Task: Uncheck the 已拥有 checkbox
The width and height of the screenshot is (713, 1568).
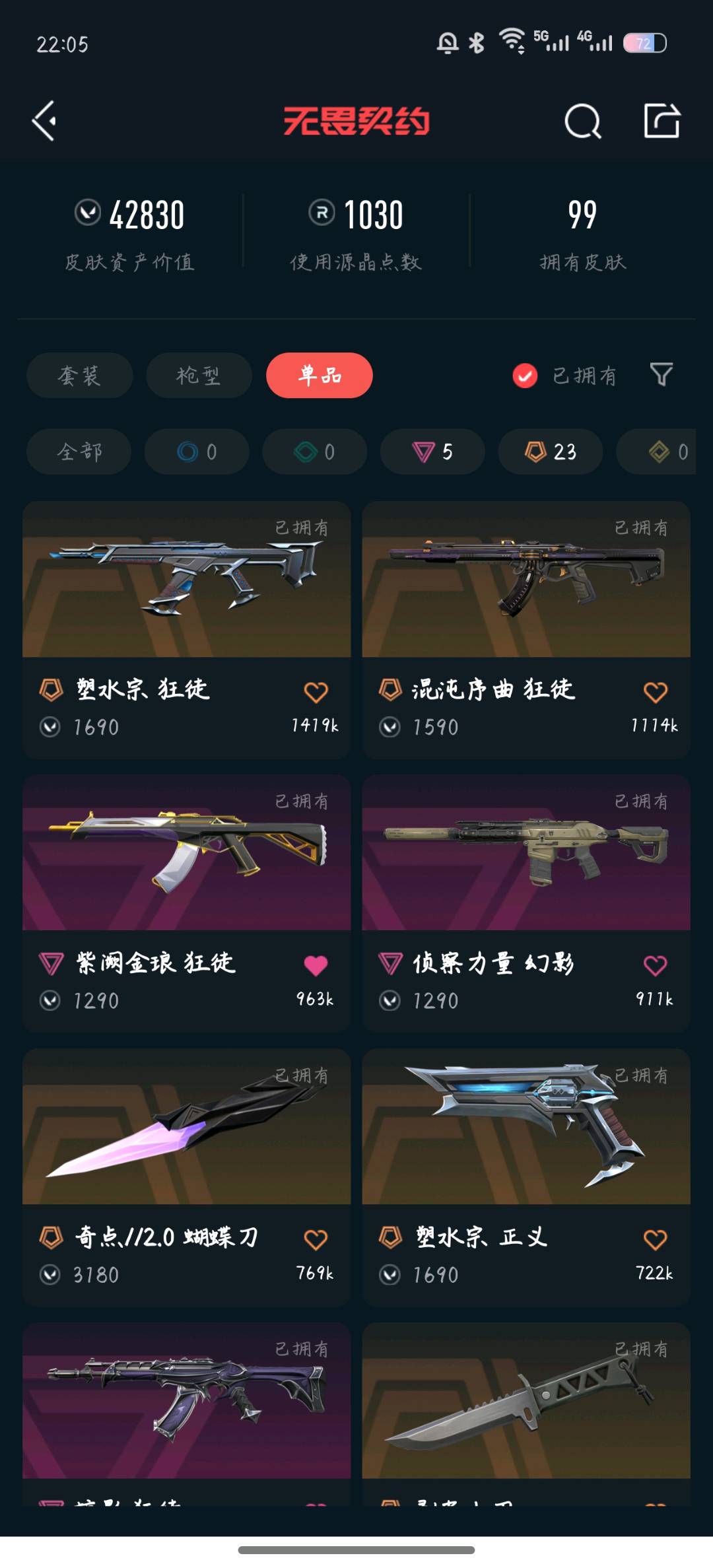Action: point(525,376)
